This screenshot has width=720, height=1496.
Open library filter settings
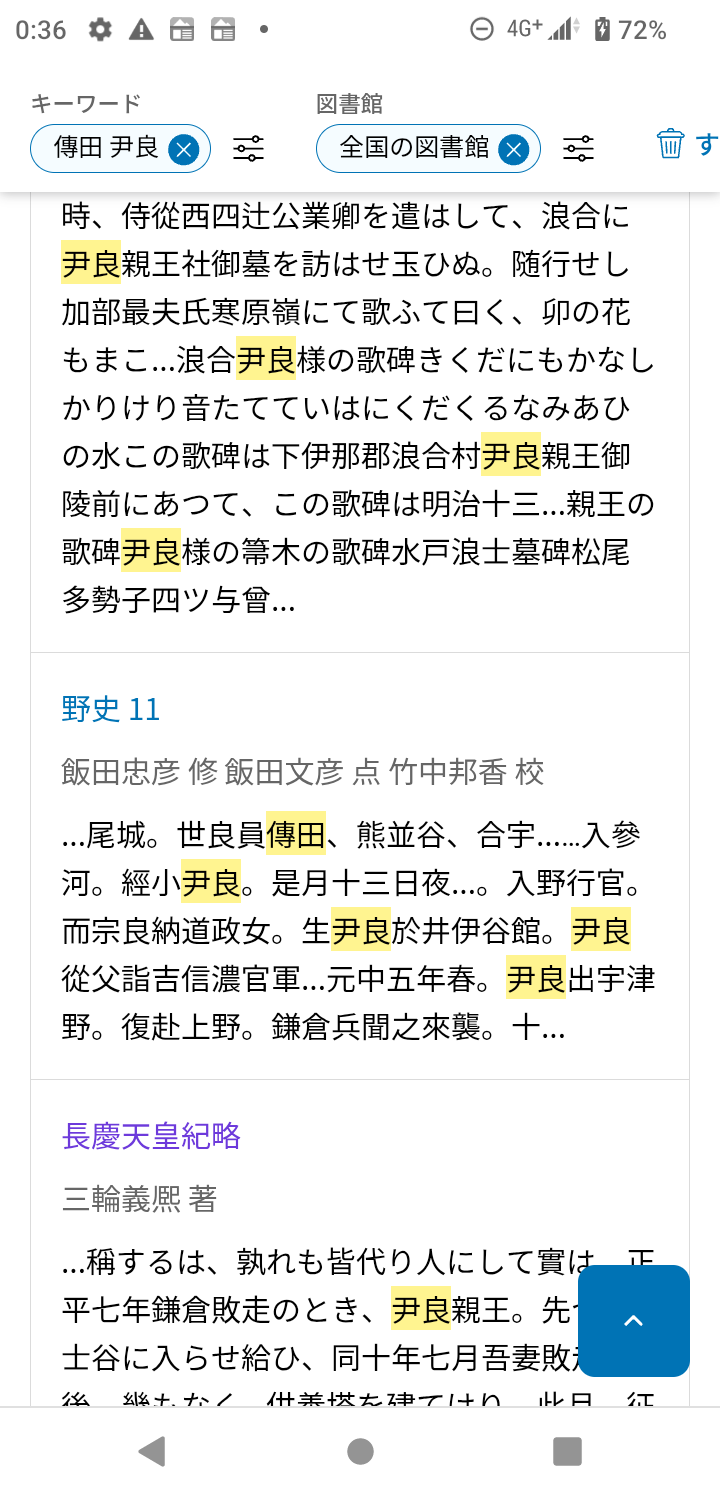click(578, 150)
